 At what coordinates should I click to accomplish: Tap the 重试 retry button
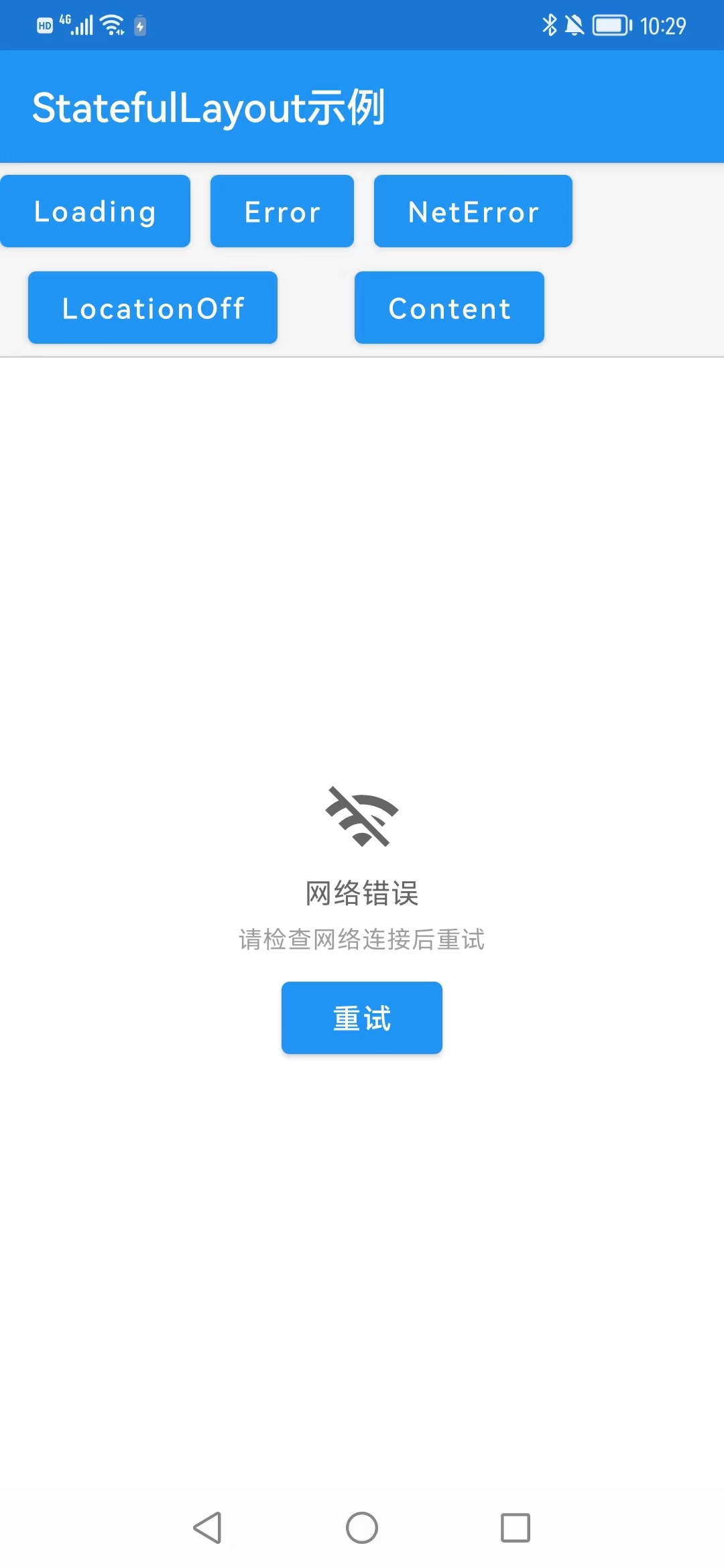362,1018
